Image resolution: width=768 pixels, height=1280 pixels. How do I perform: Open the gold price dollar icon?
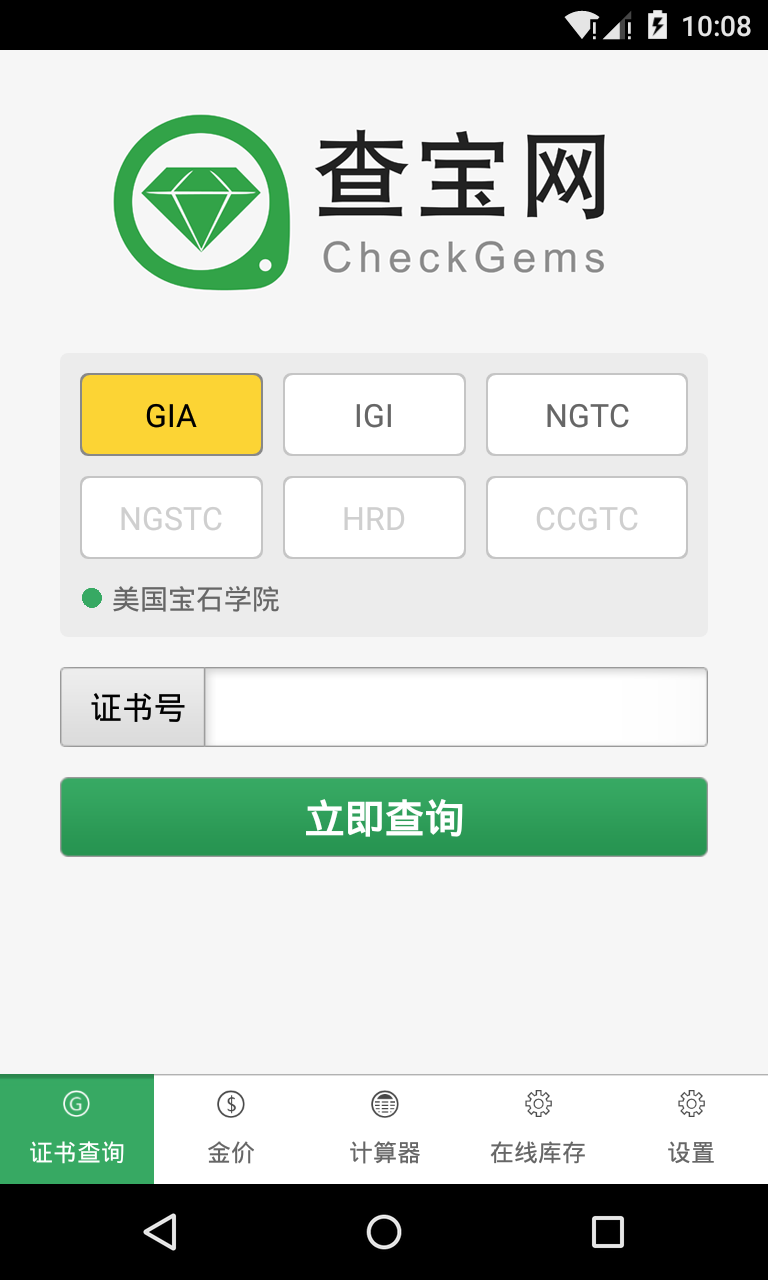(230, 1103)
